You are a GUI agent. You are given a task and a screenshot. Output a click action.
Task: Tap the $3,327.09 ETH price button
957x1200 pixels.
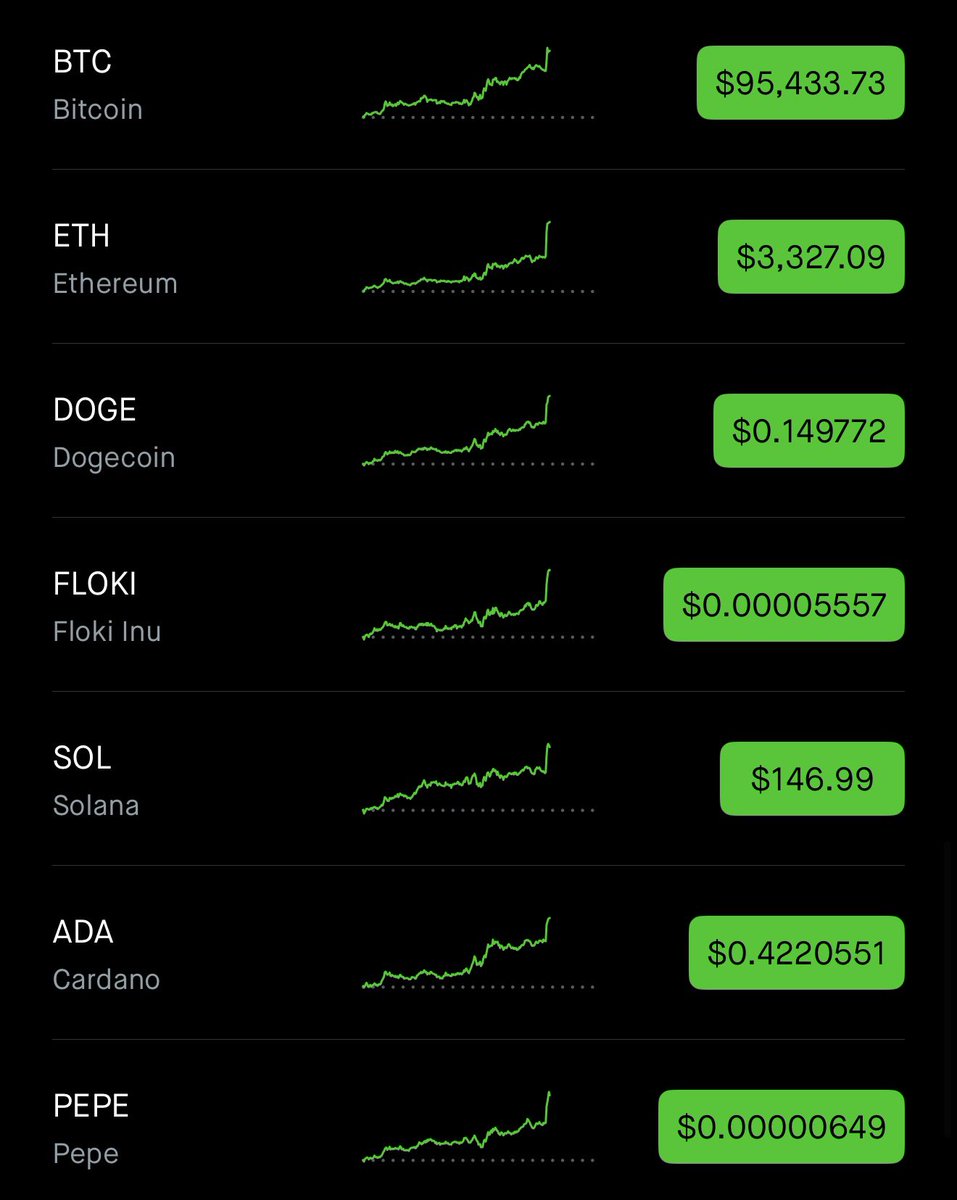pyautogui.click(x=811, y=257)
